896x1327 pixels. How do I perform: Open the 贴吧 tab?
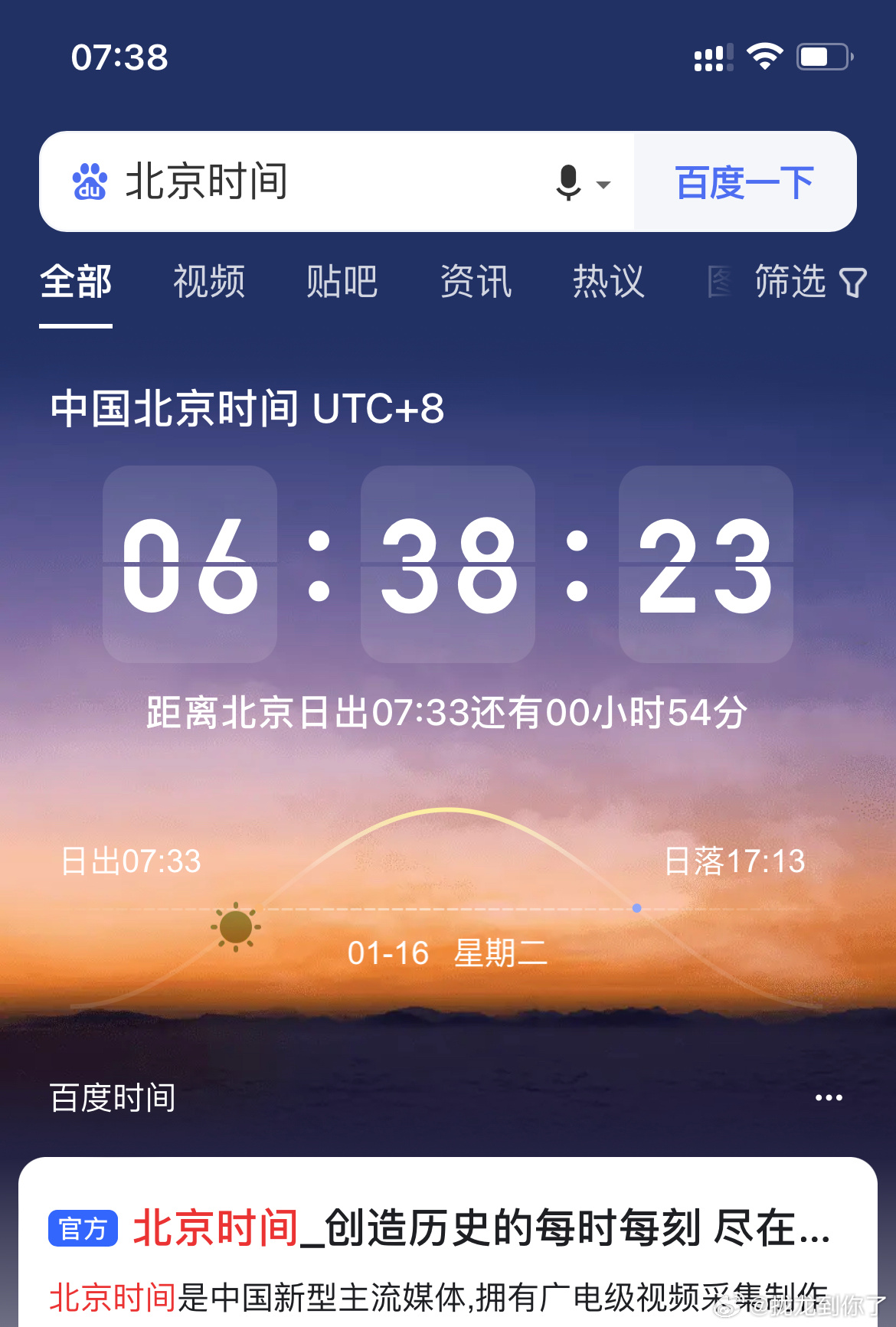click(342, 282)
